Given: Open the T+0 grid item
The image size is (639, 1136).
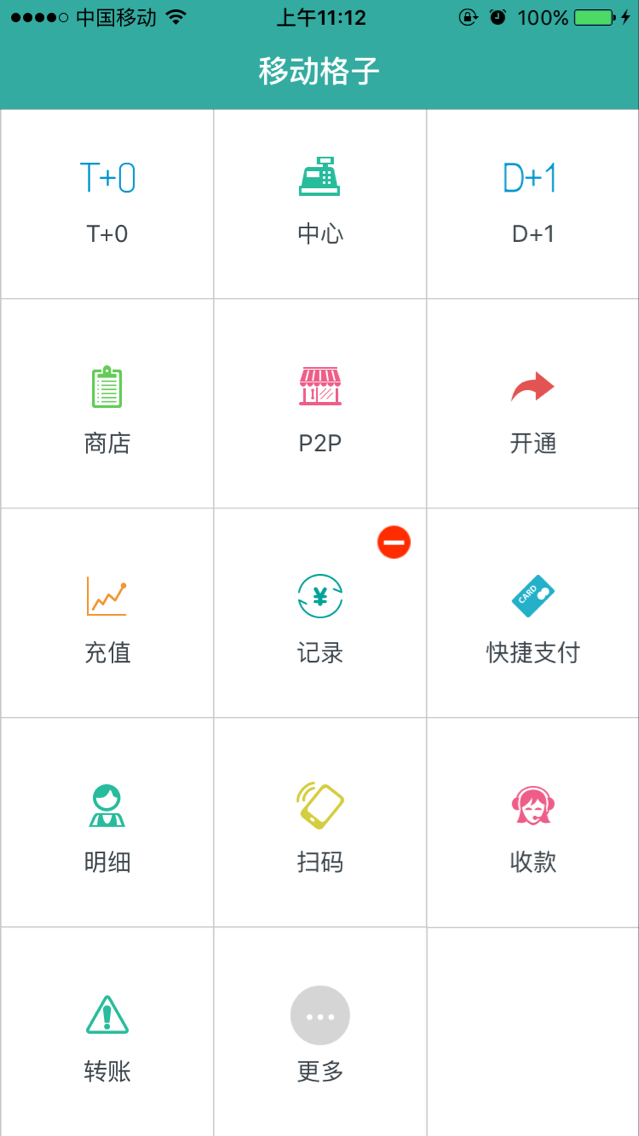Looking at the screenshot, I should [107, 204].
